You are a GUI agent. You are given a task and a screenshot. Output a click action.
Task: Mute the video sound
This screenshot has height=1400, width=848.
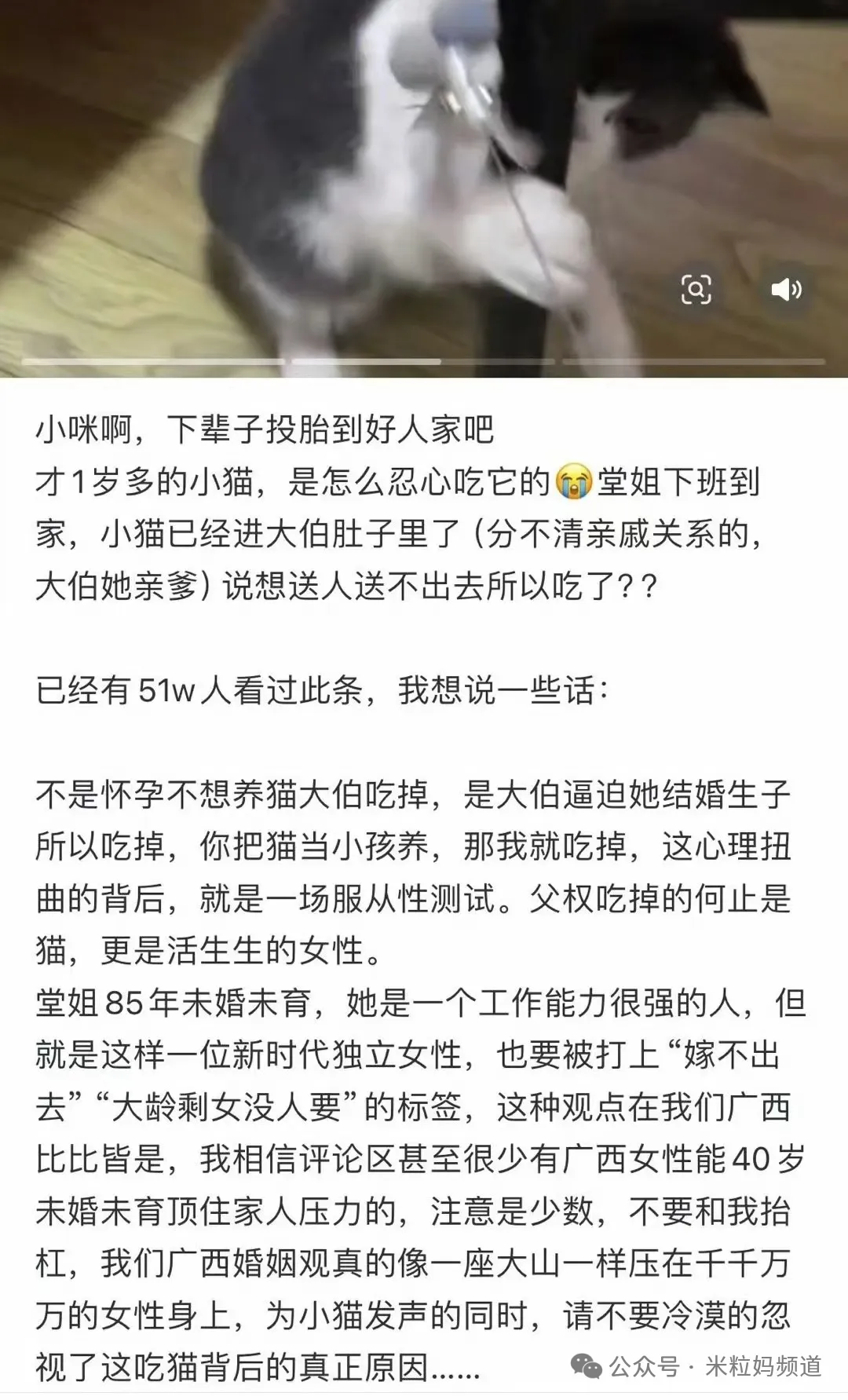(785, 290)
